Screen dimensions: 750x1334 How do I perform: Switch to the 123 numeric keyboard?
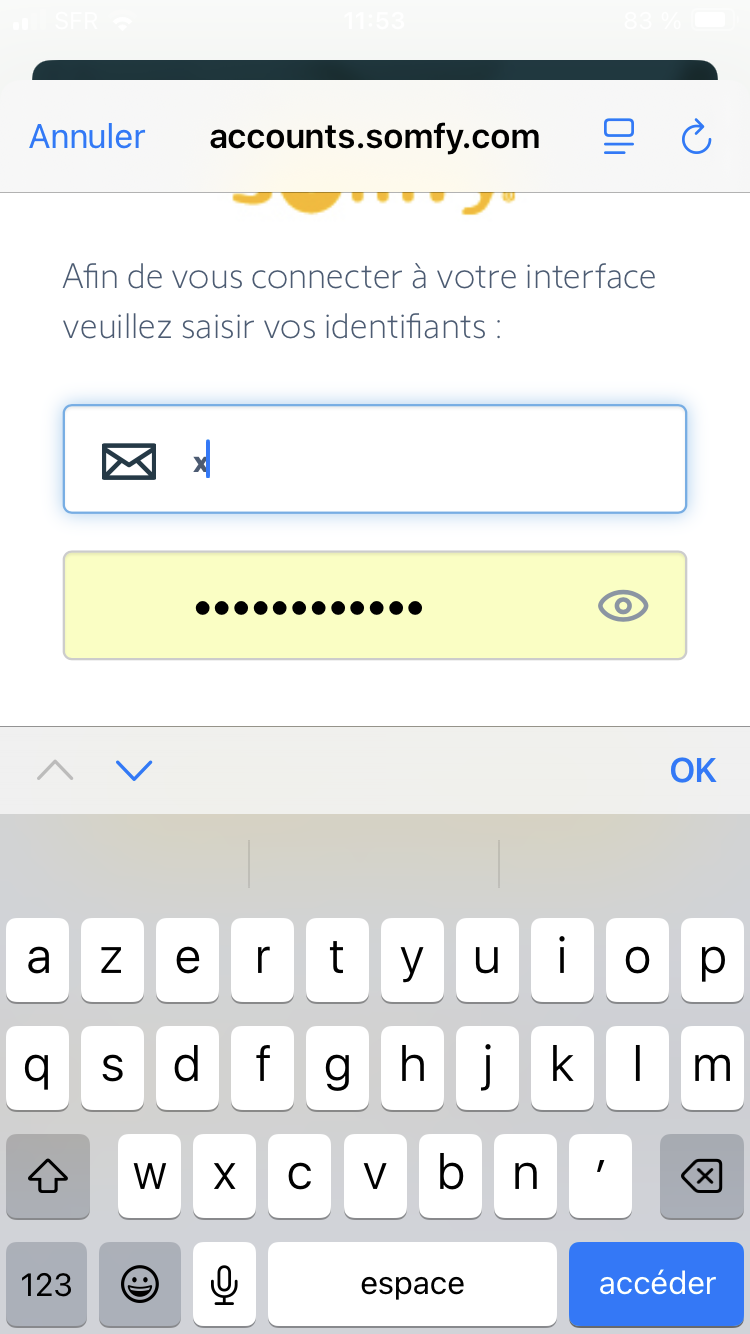[47, 1284]
